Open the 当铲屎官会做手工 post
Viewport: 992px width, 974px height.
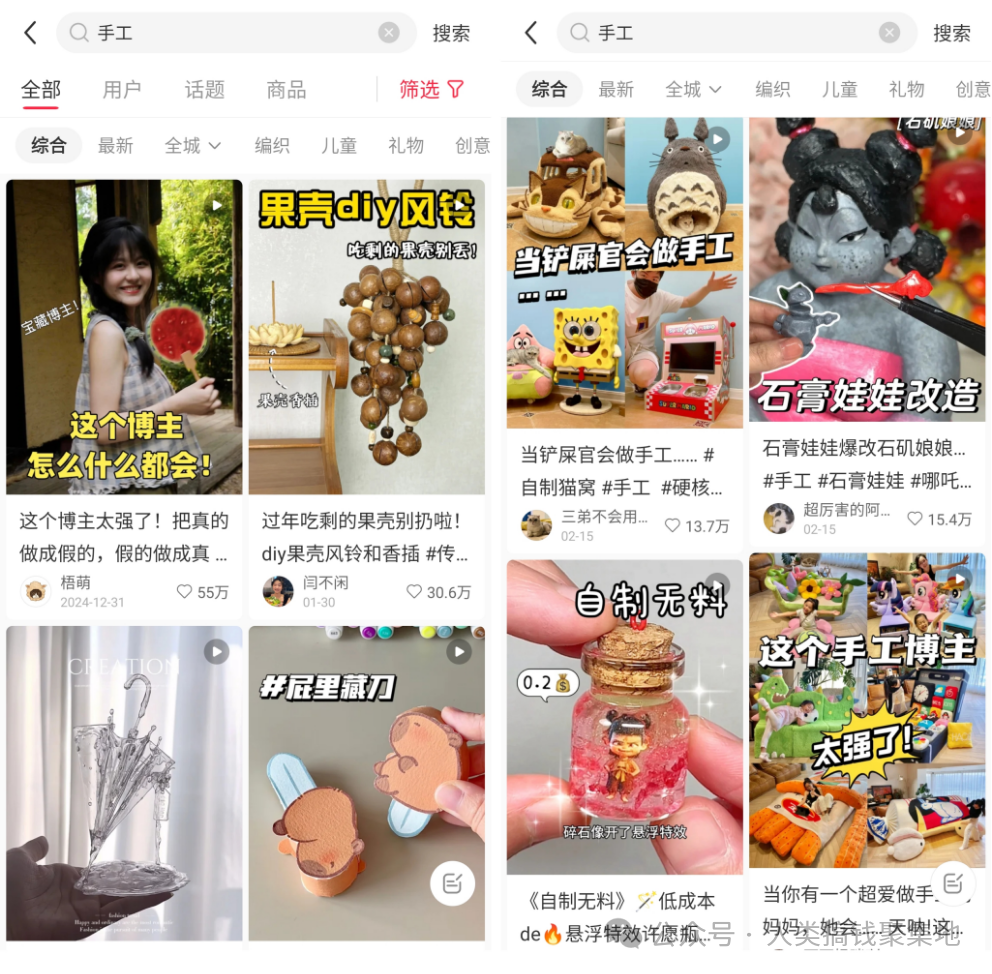pos(625,273)
